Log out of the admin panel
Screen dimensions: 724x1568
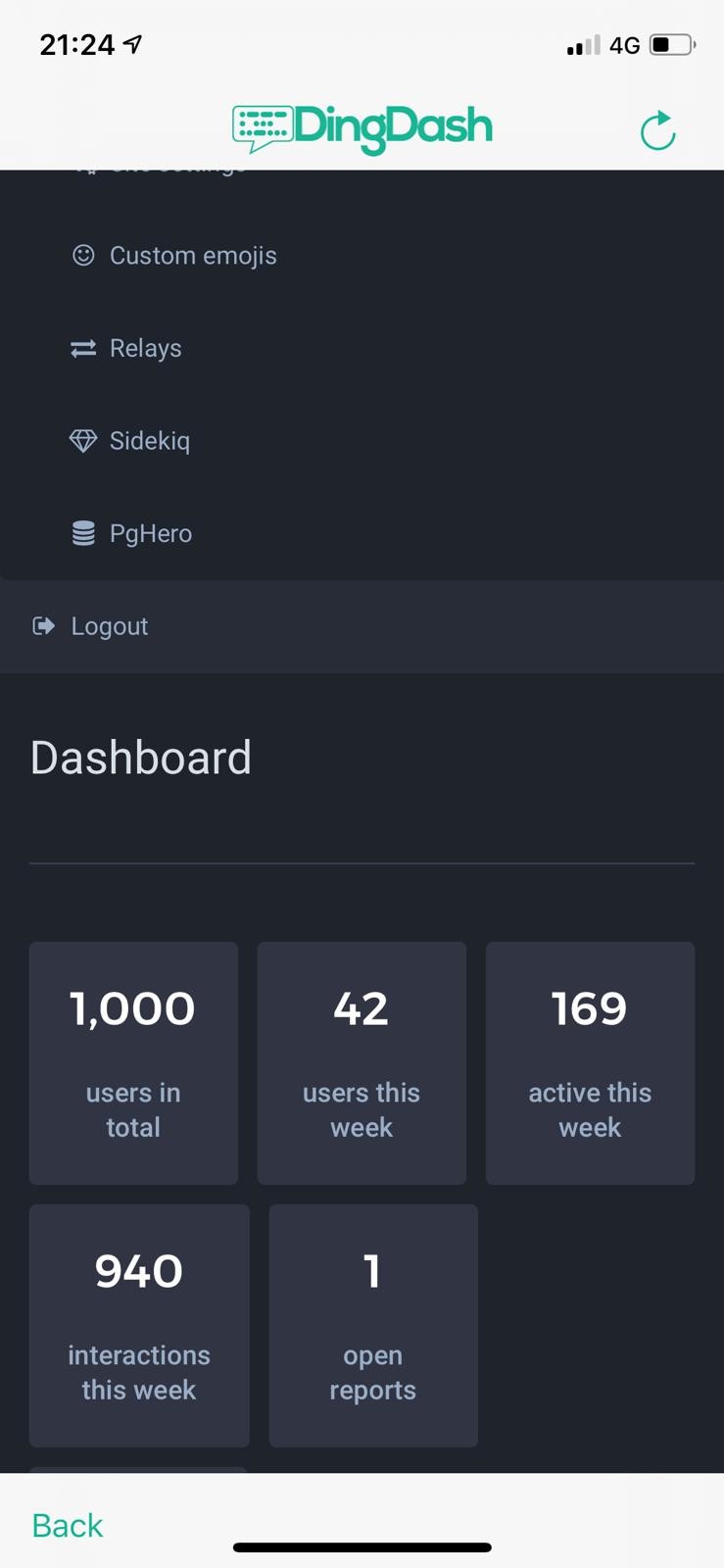point(362,626)
